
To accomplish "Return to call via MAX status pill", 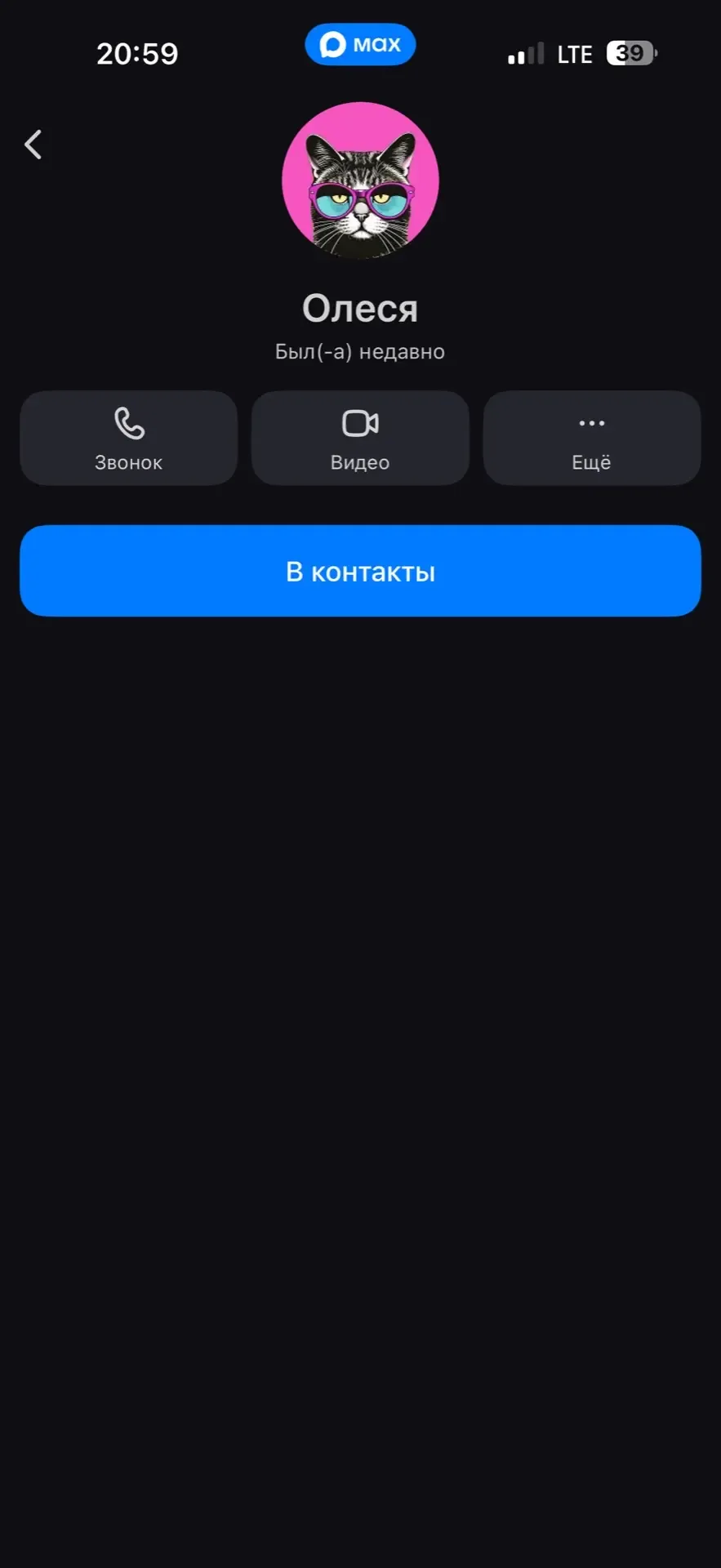I will click(x=360, y=44).
